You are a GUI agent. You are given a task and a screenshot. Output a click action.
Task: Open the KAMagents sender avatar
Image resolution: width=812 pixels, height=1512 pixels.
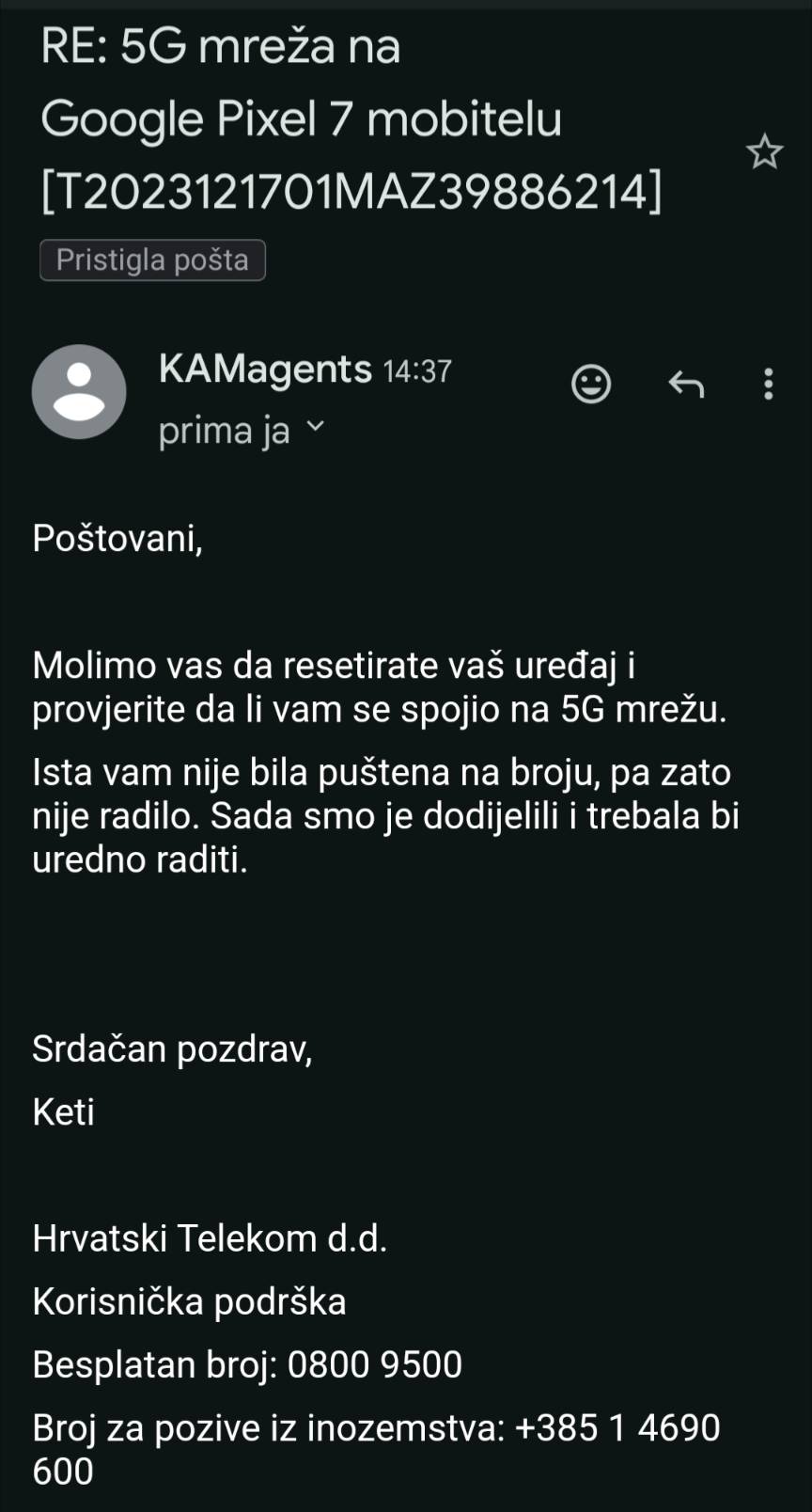pos(79,391)
